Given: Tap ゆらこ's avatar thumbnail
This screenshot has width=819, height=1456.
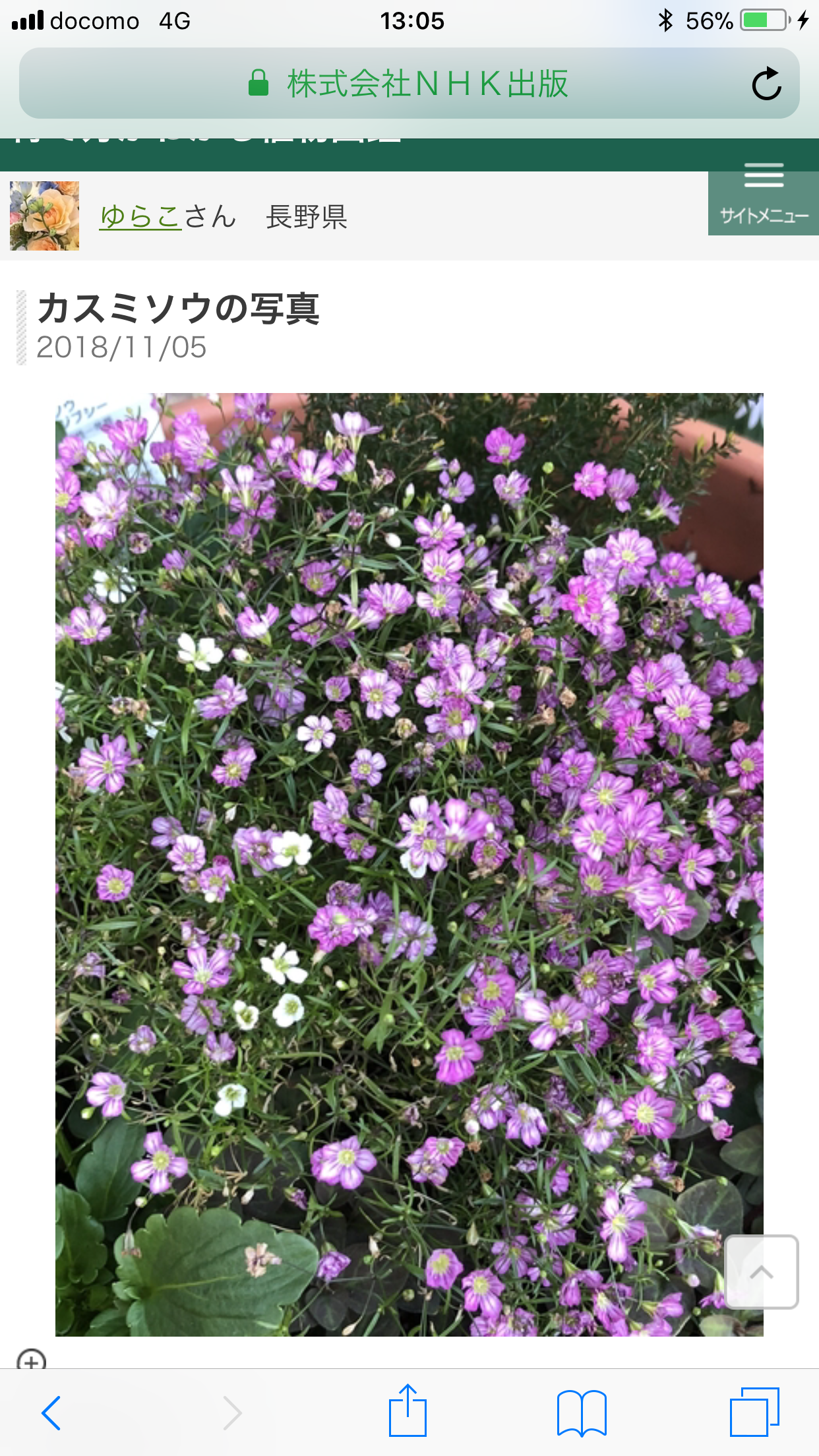Looking at the screenshot, I should pos(44,216).
